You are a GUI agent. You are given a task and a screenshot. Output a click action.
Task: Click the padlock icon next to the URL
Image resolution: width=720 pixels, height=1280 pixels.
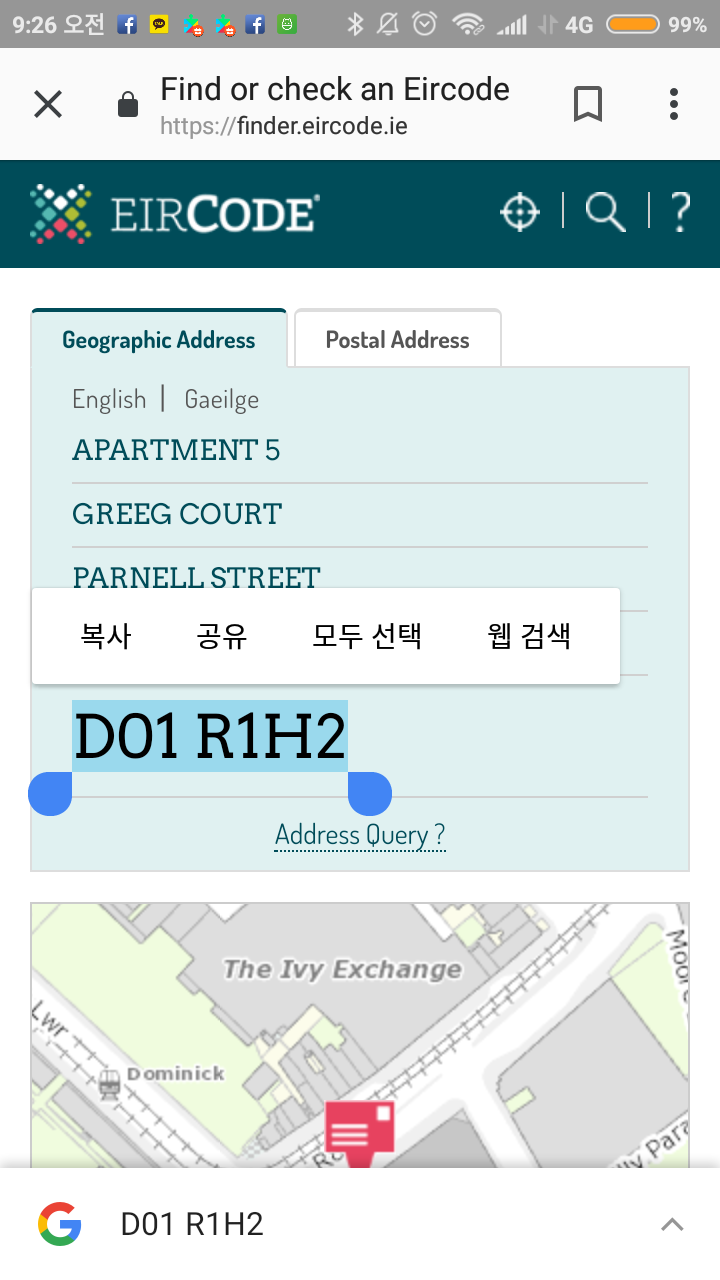pyautogui.click(x=127, y=103)
